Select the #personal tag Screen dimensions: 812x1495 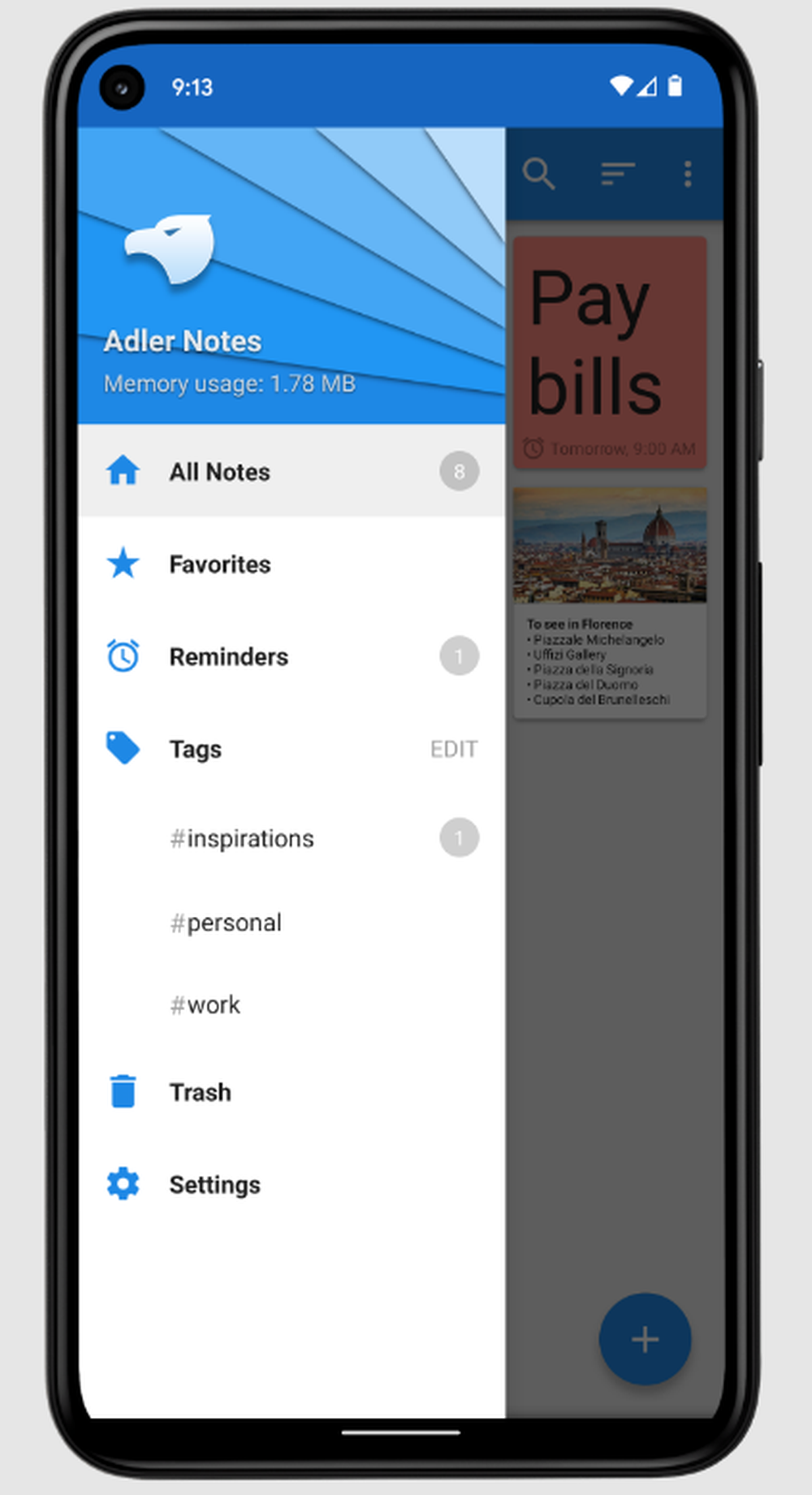(227, 922)
